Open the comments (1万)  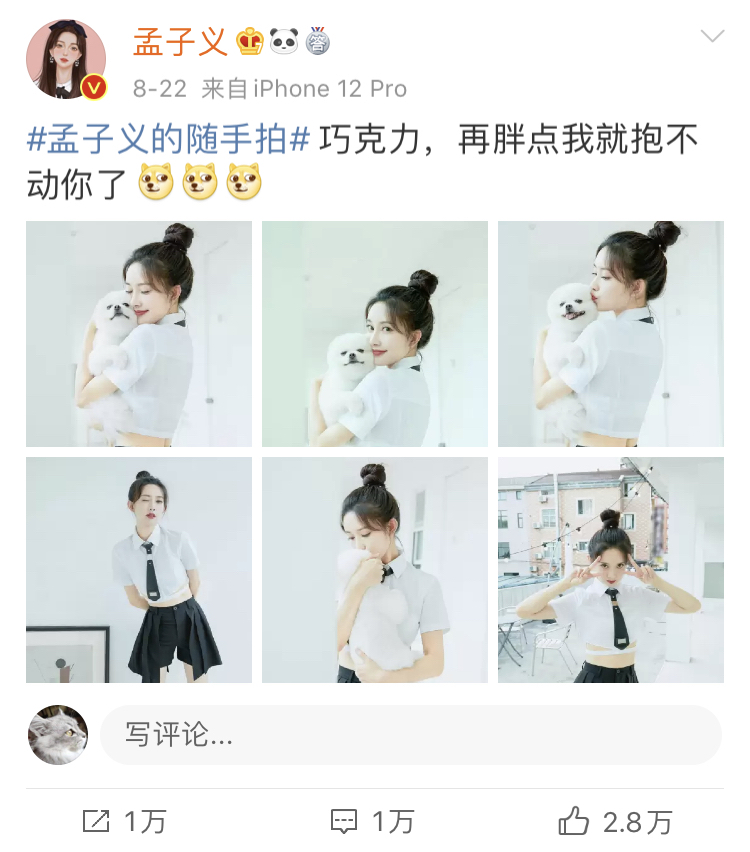tap(373, 821)
